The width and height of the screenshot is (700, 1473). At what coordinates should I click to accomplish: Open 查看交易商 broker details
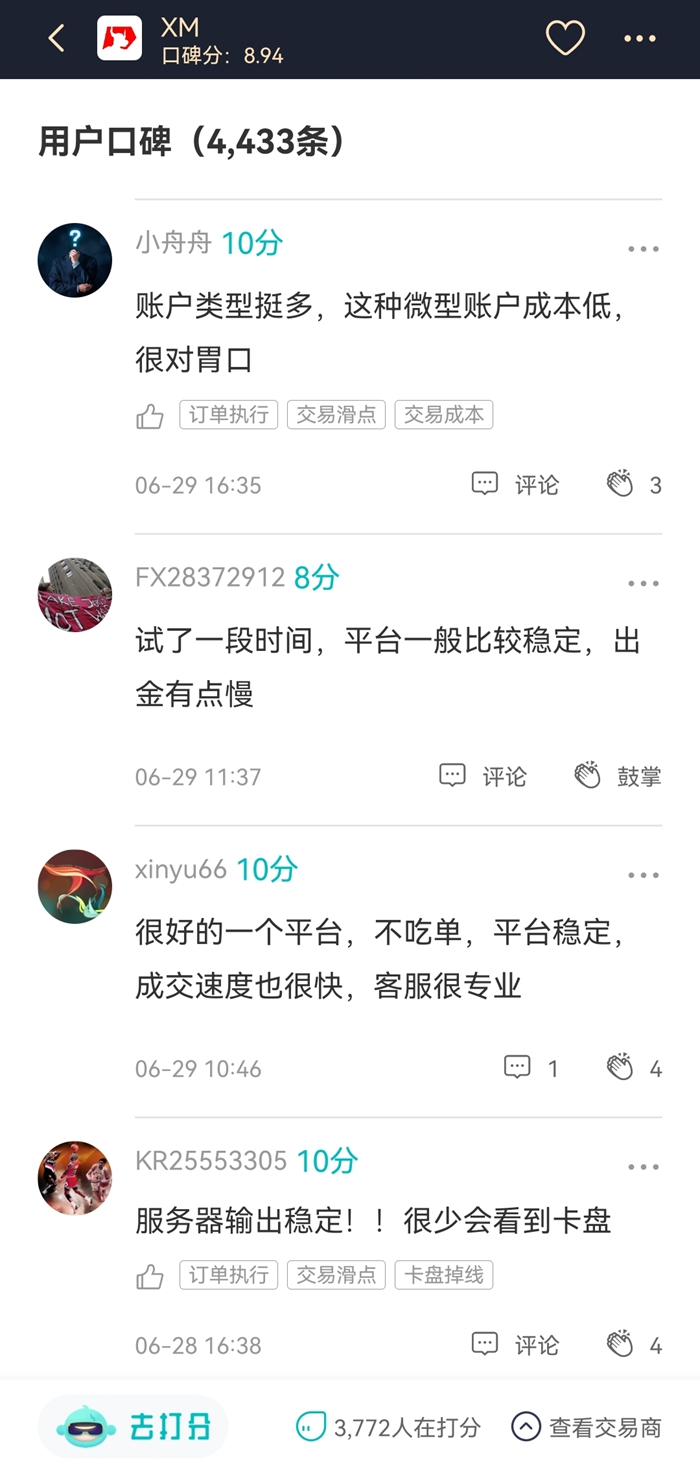(x=586, y=1427)
